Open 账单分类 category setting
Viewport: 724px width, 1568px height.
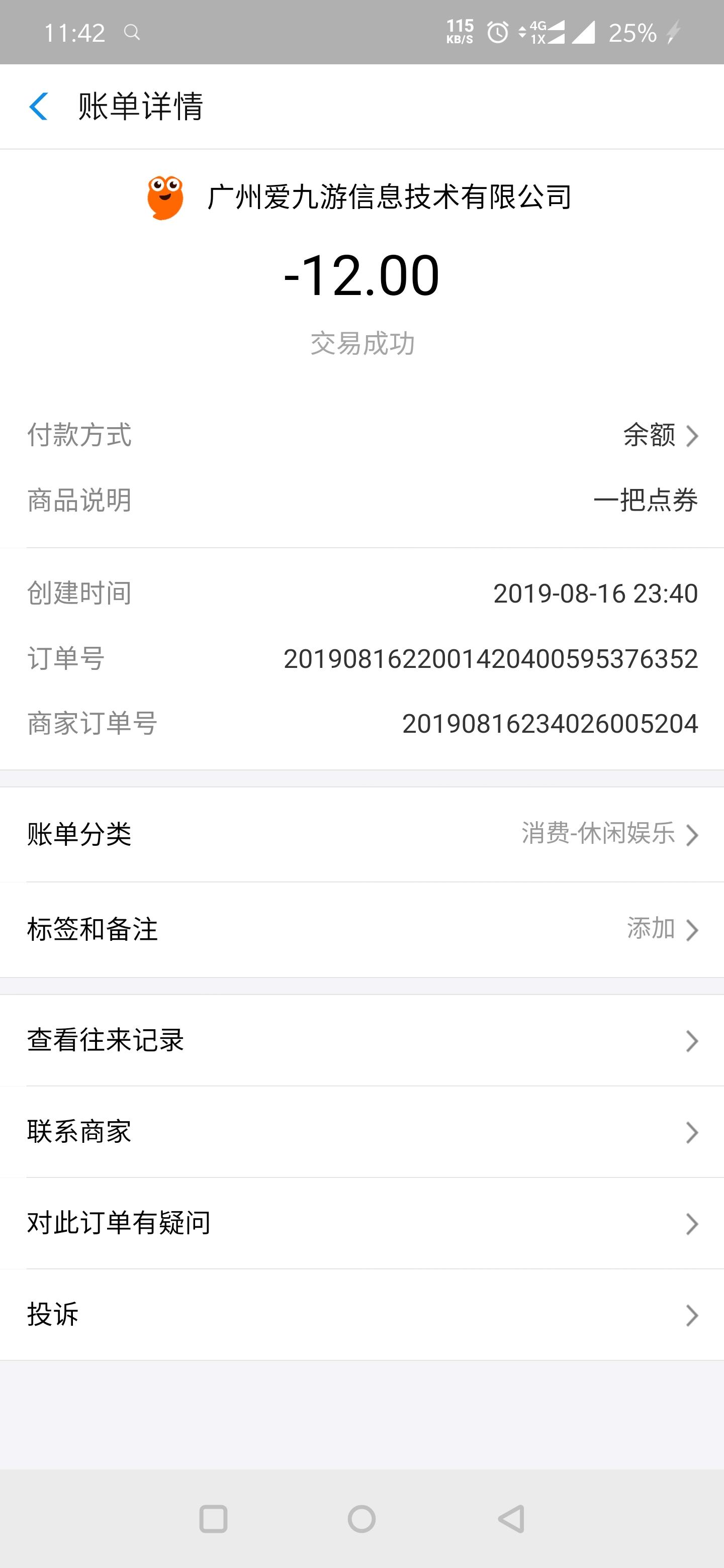(x=361, y=834)
